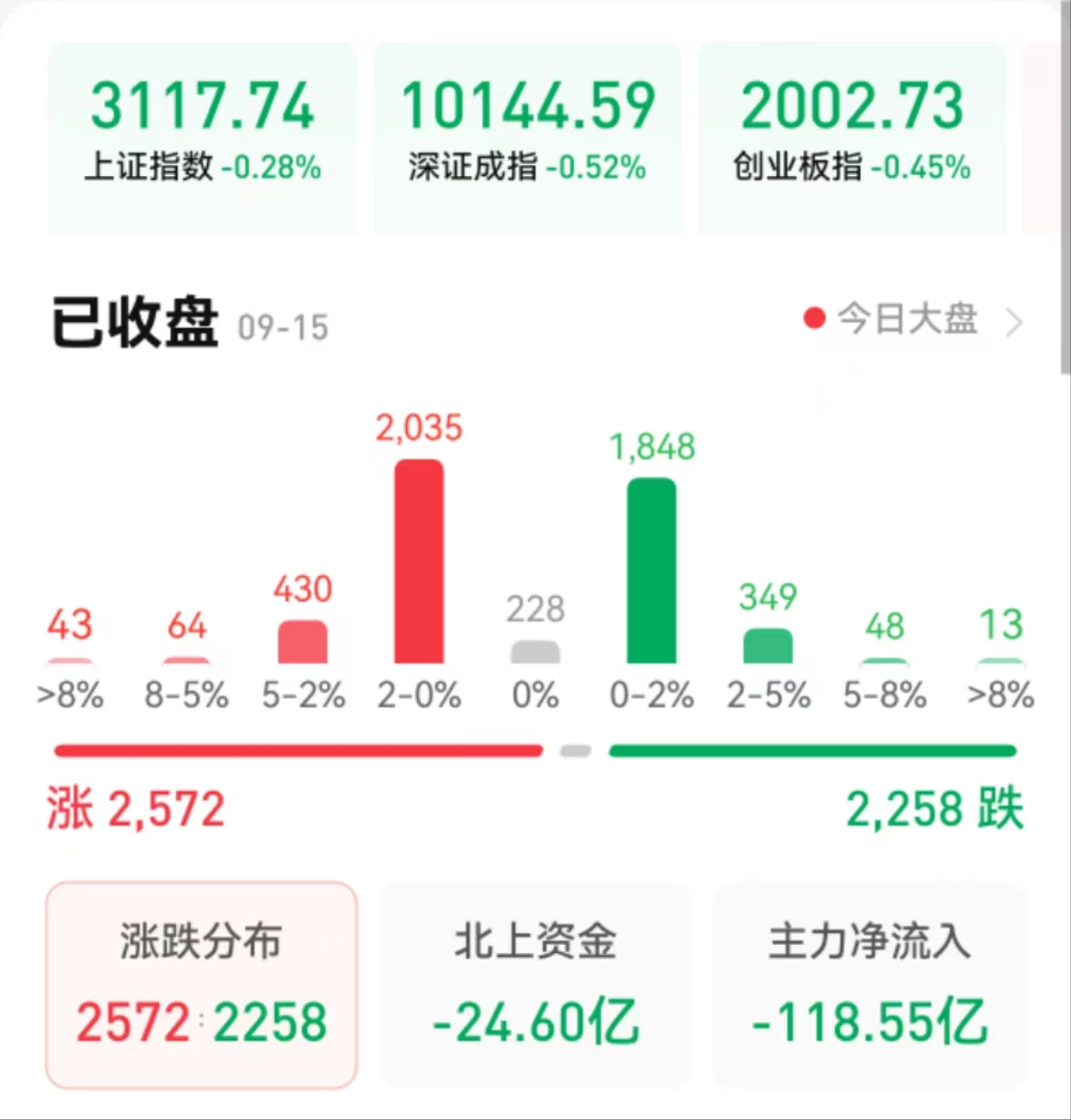Switch to the 北上资金 tab
The width and height of the screenshot is (1071, 1120).
coord(535,985)
